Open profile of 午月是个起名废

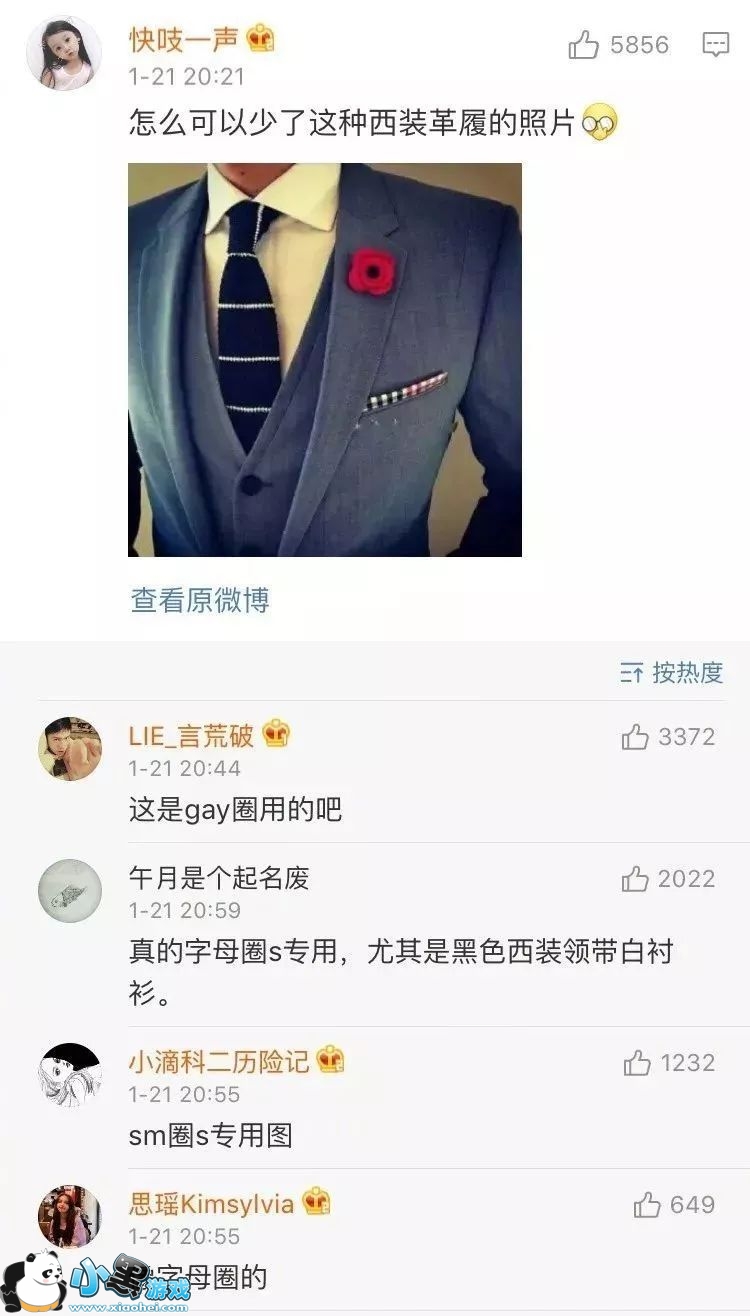(x=70, y=890)
